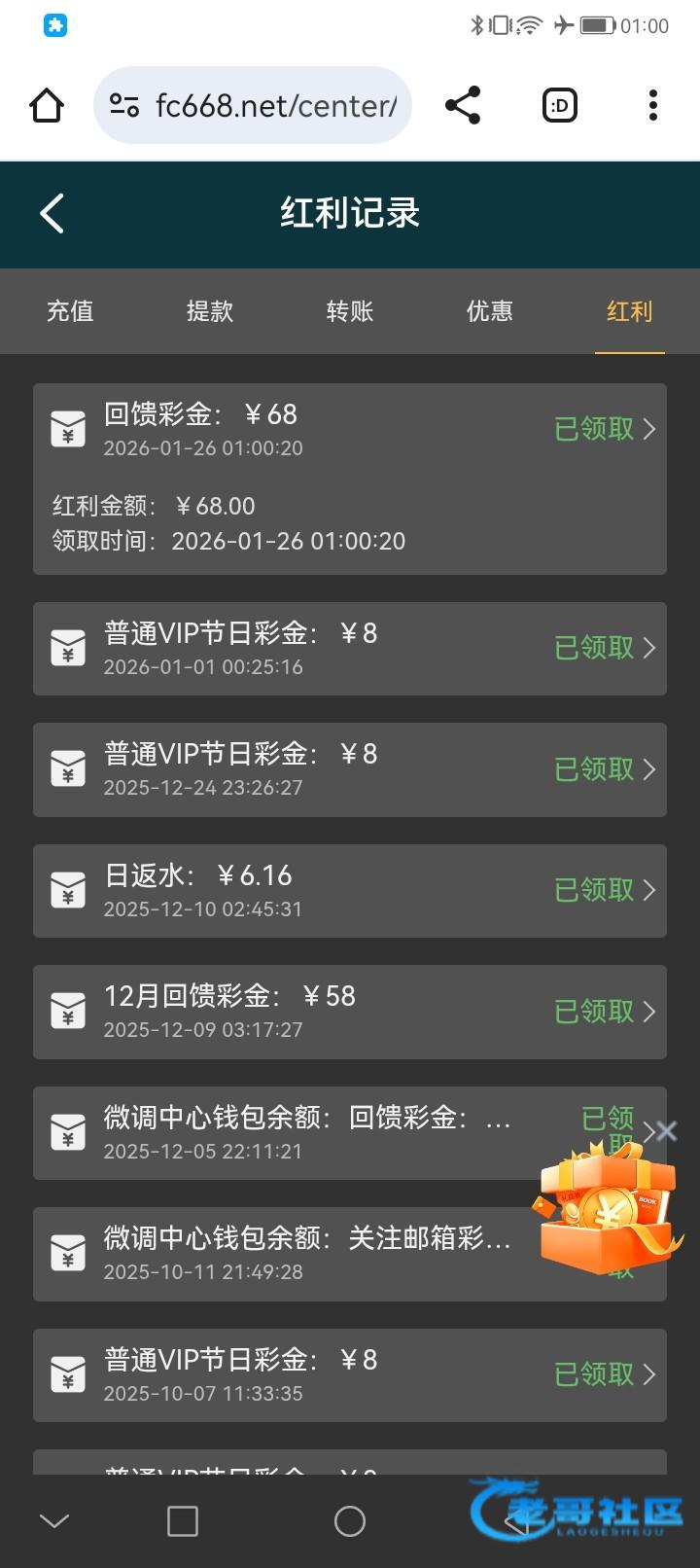The image size is (700, 1568).
Task: Switch to the 充值 tab
Action: point(70,311)
